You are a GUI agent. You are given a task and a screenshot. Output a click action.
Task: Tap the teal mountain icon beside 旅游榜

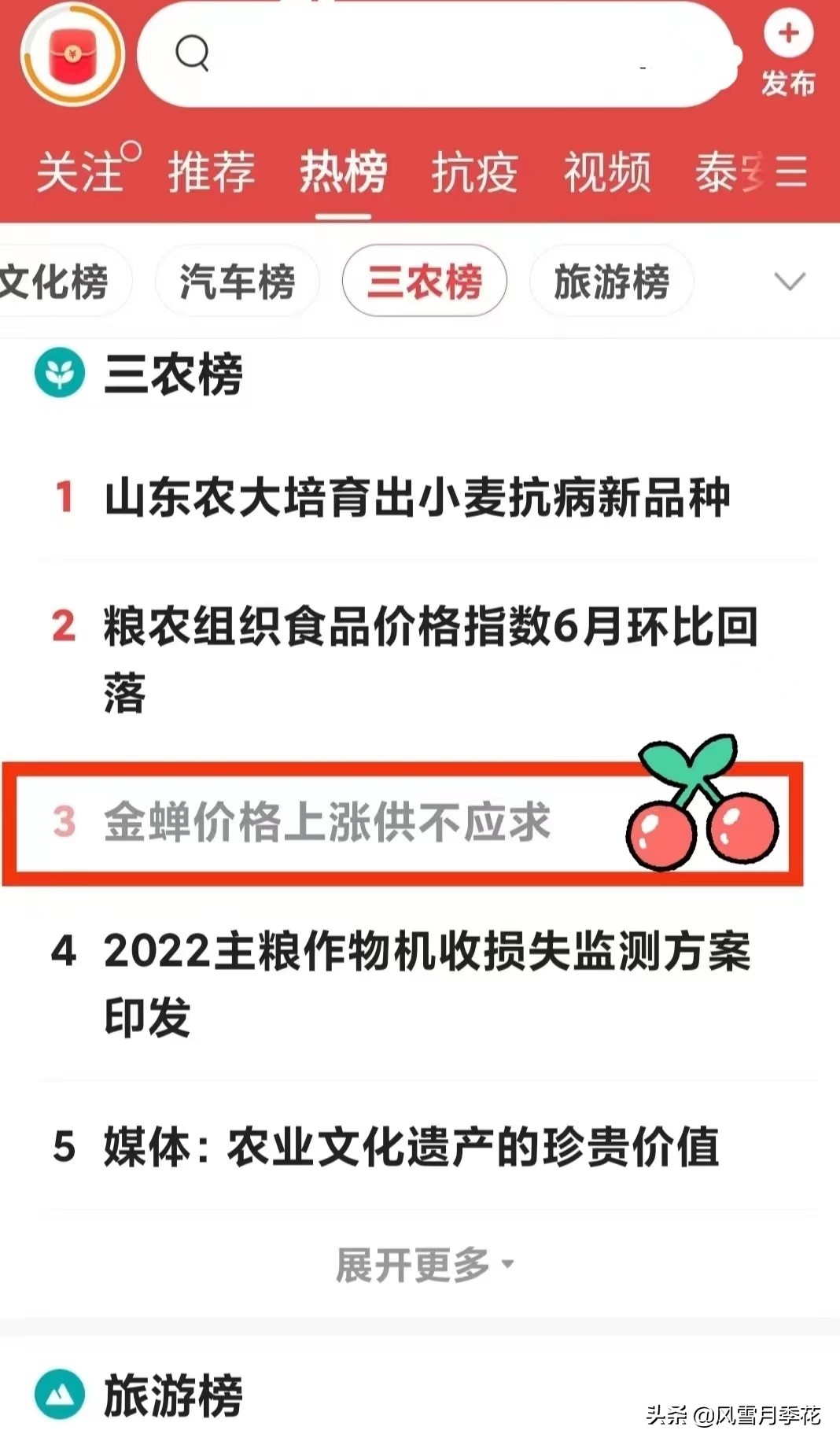pos(59,1392)
